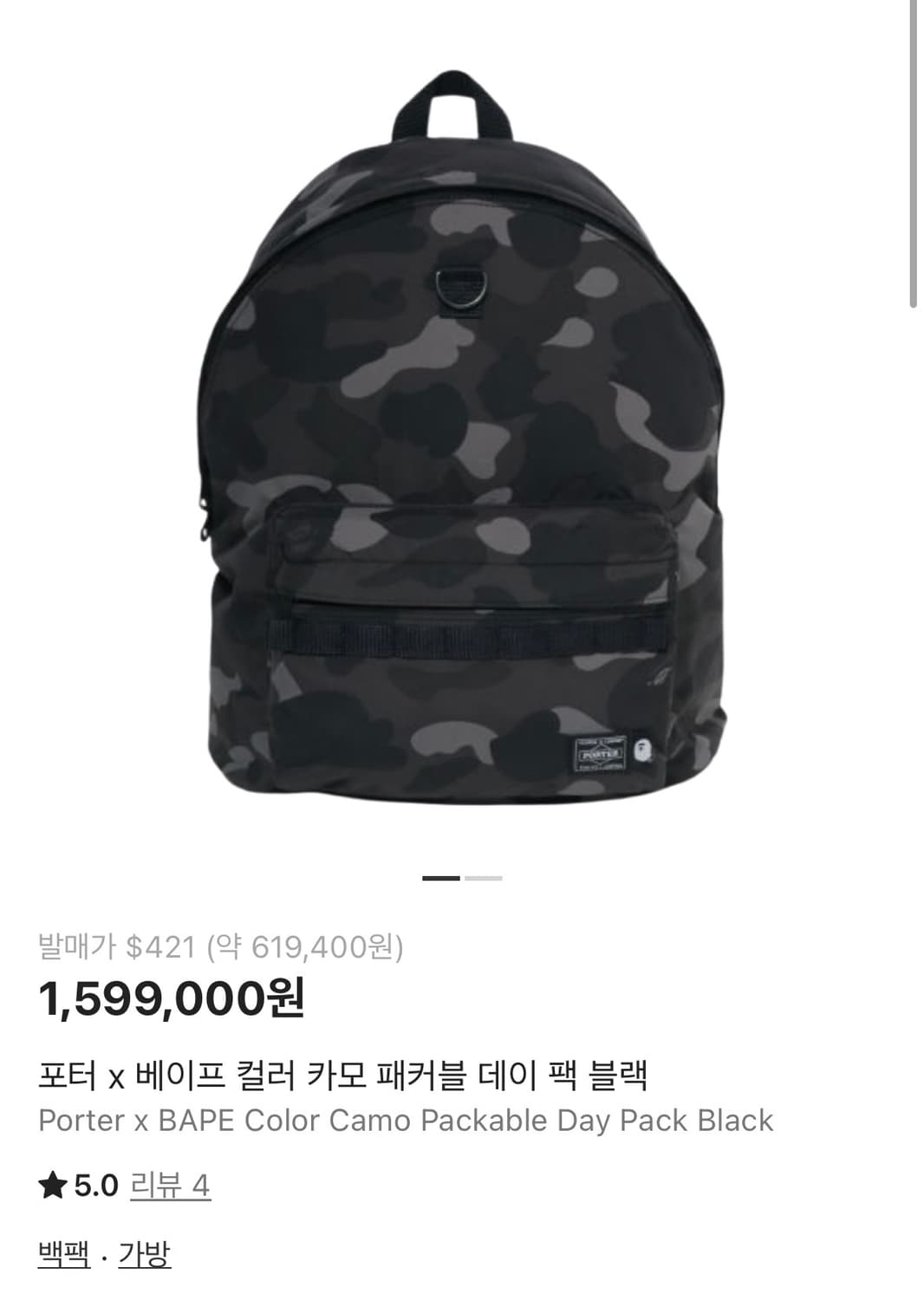Toggle the image carousel back to slide one
924x1300 pixels.
point(439,879)
